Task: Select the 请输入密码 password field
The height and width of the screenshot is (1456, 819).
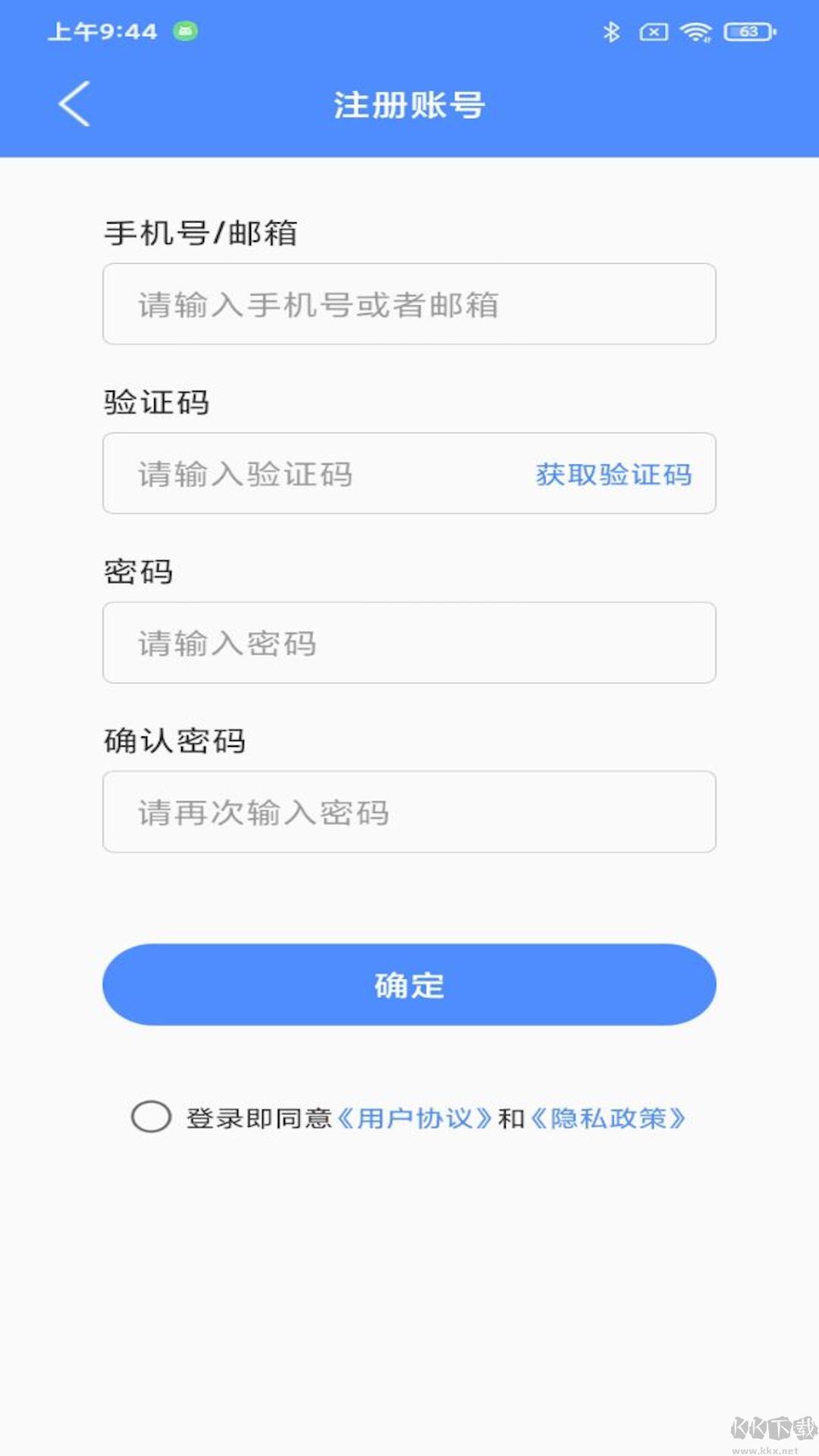Action: click(409, 643)
